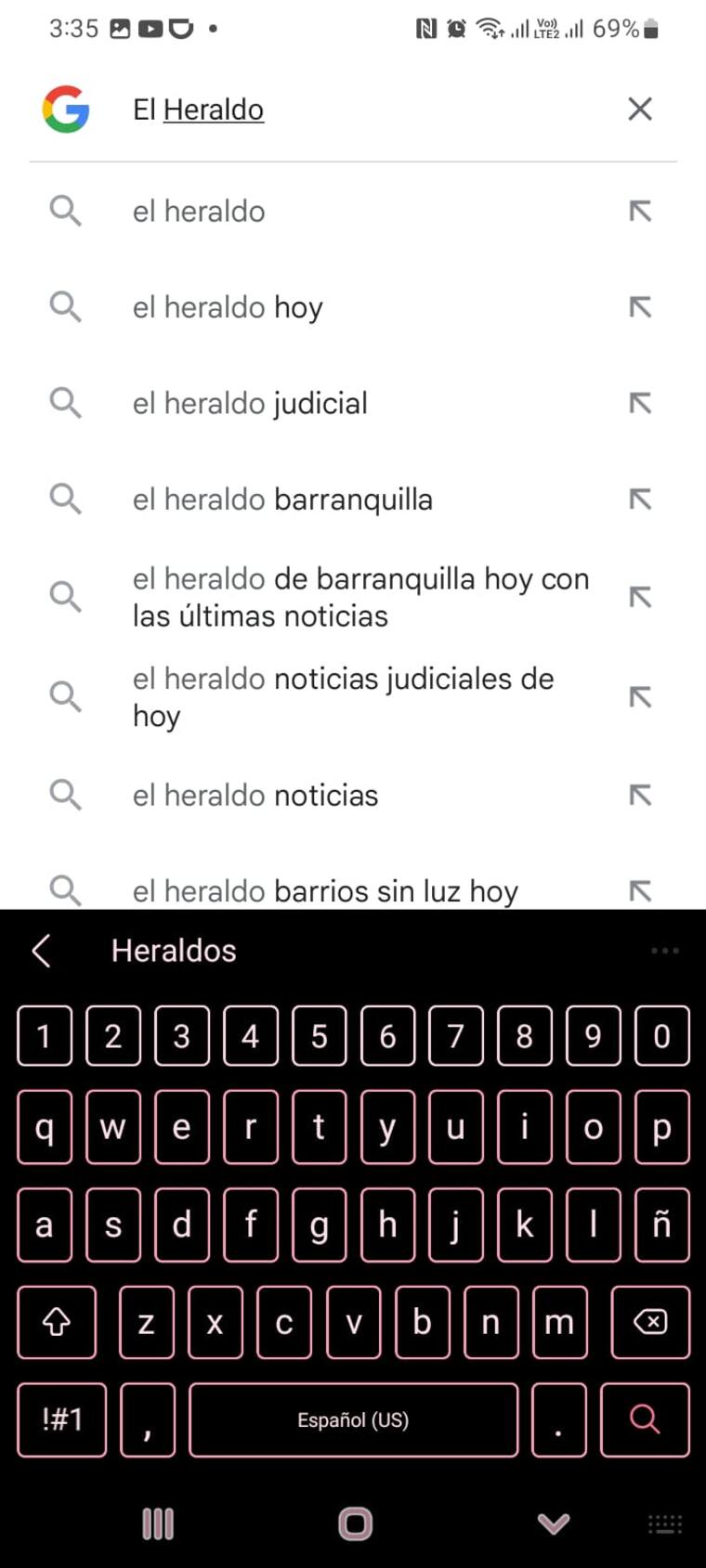
Task: Switch to the symbols keyboard with !#1
Action: click(61, 1419)
